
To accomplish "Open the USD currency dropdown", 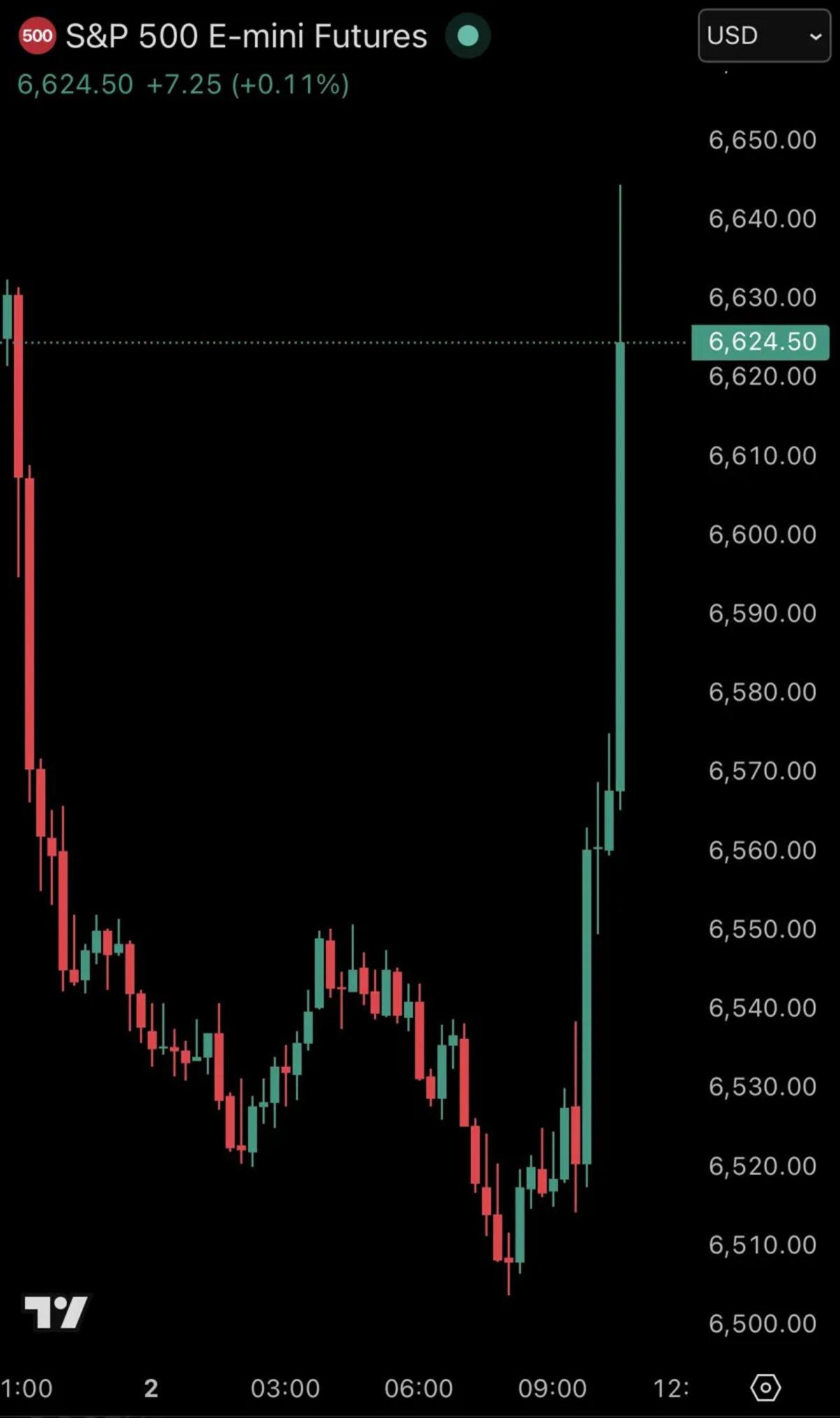I will click(x=764, y=36).
